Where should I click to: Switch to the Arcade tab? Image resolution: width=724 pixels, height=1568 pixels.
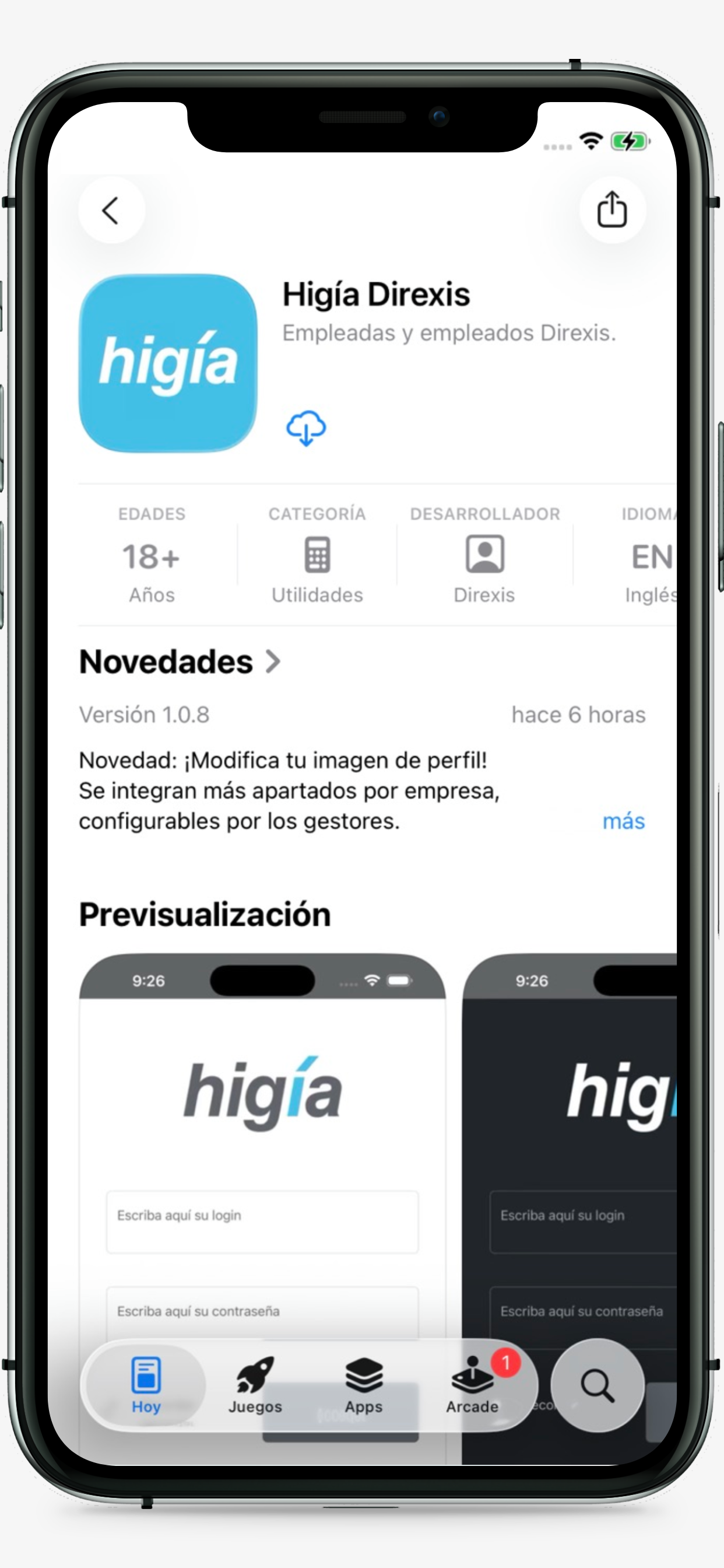pyautogui.click(x=472, y=1385)
